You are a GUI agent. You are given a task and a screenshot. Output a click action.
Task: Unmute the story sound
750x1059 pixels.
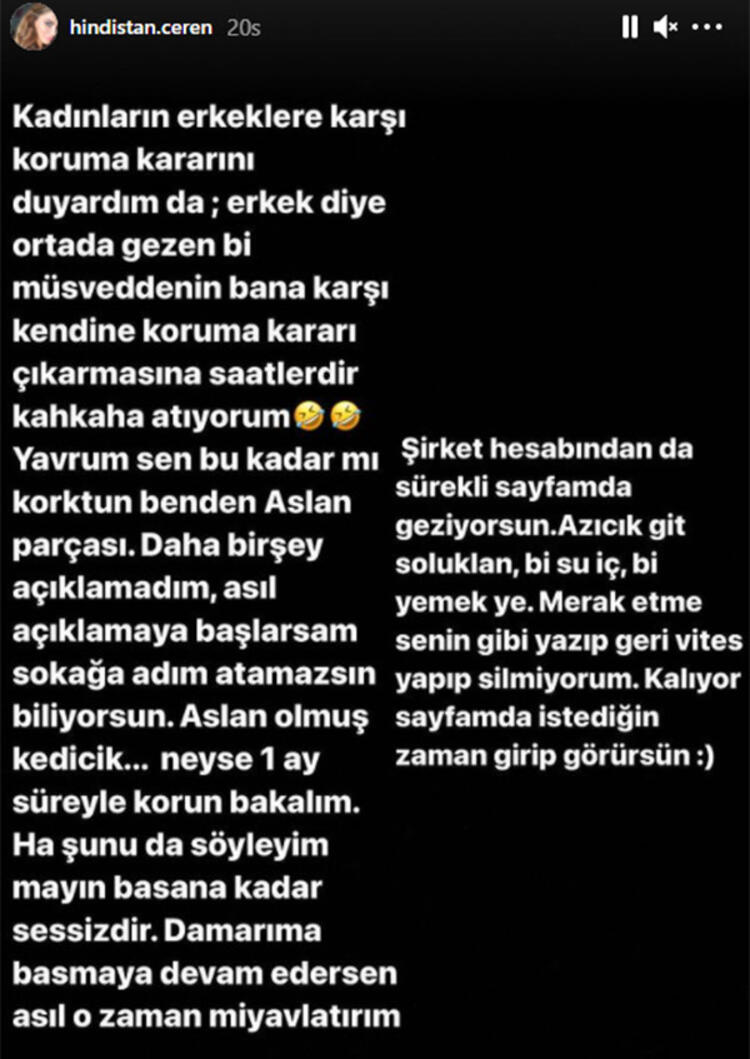665,28
